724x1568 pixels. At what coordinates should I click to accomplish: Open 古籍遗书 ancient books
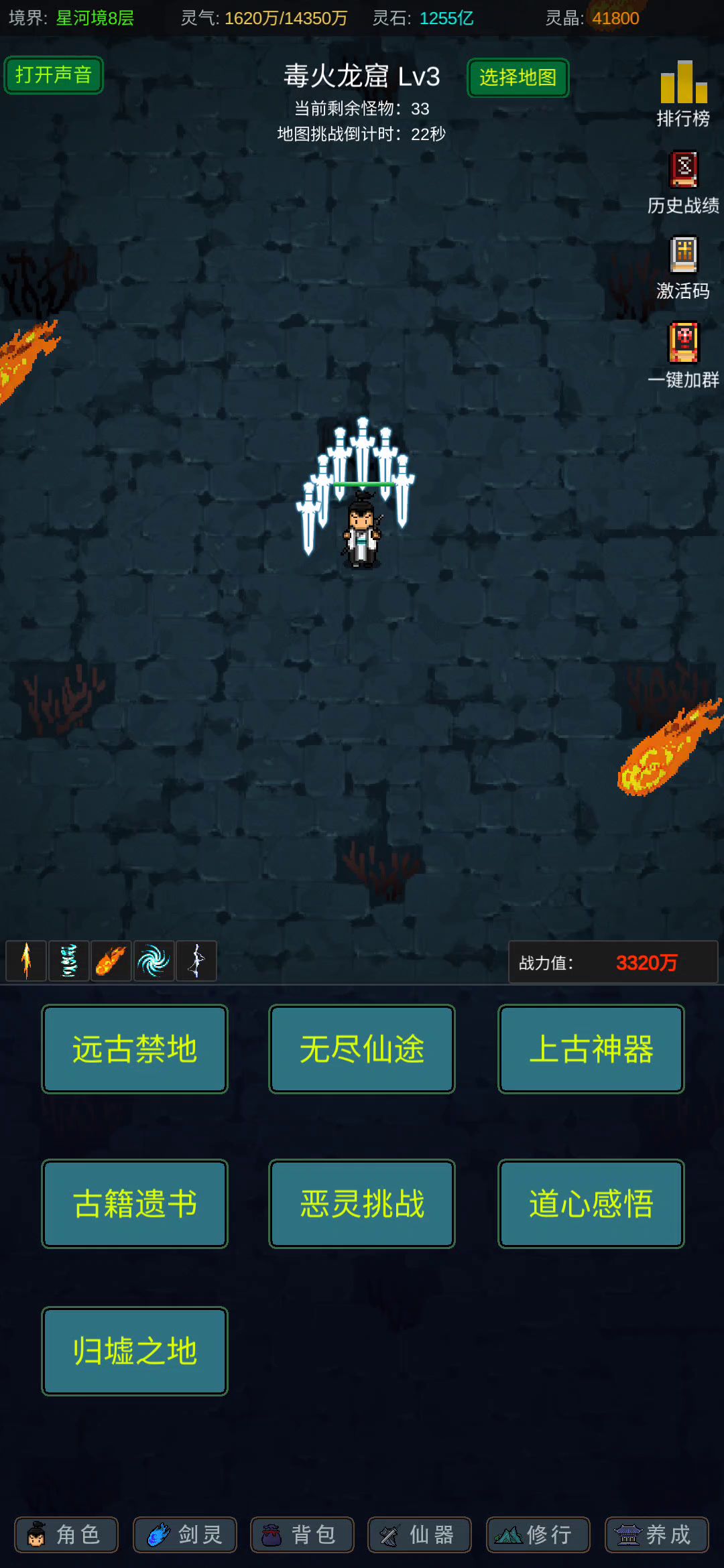coord(135,1204)
